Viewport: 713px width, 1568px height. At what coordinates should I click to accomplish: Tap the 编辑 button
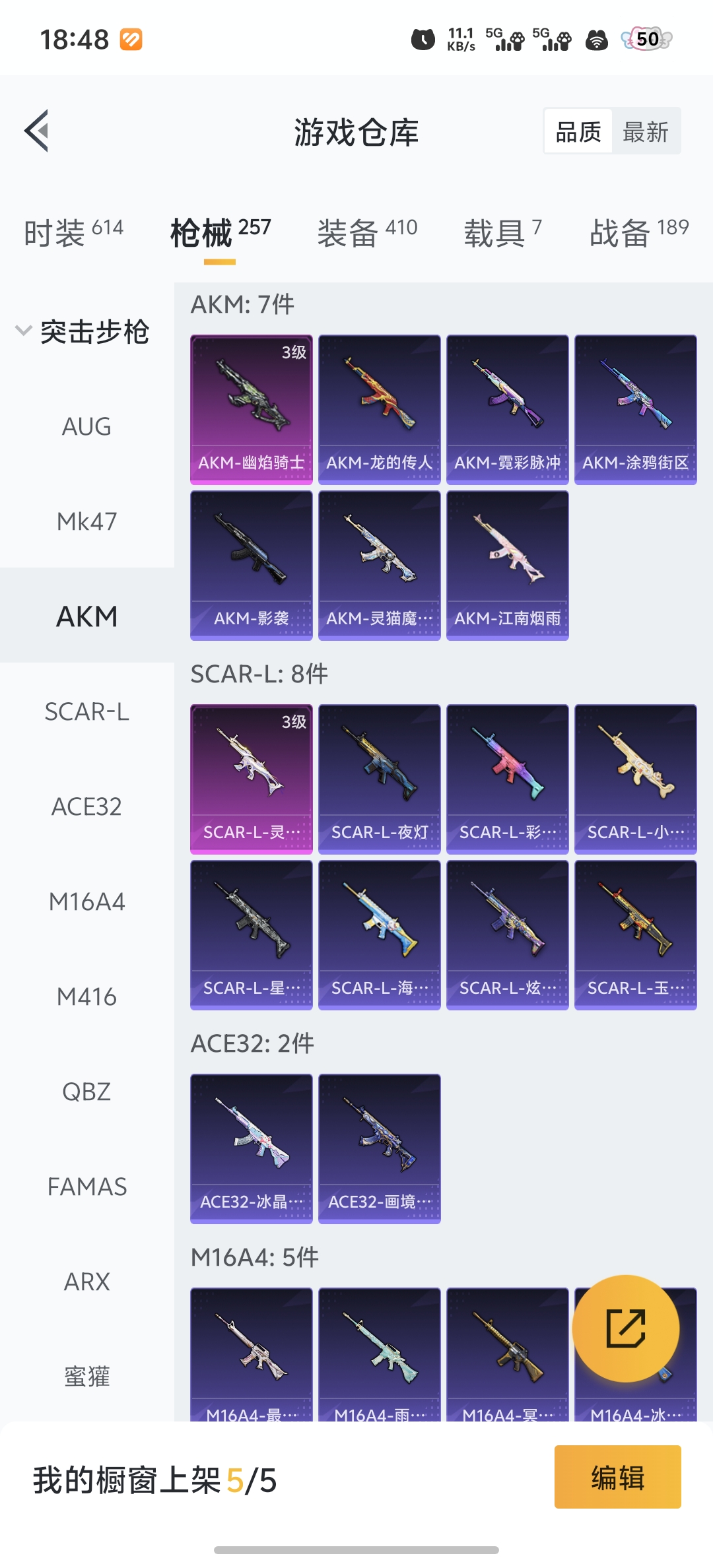[617, 1477]
